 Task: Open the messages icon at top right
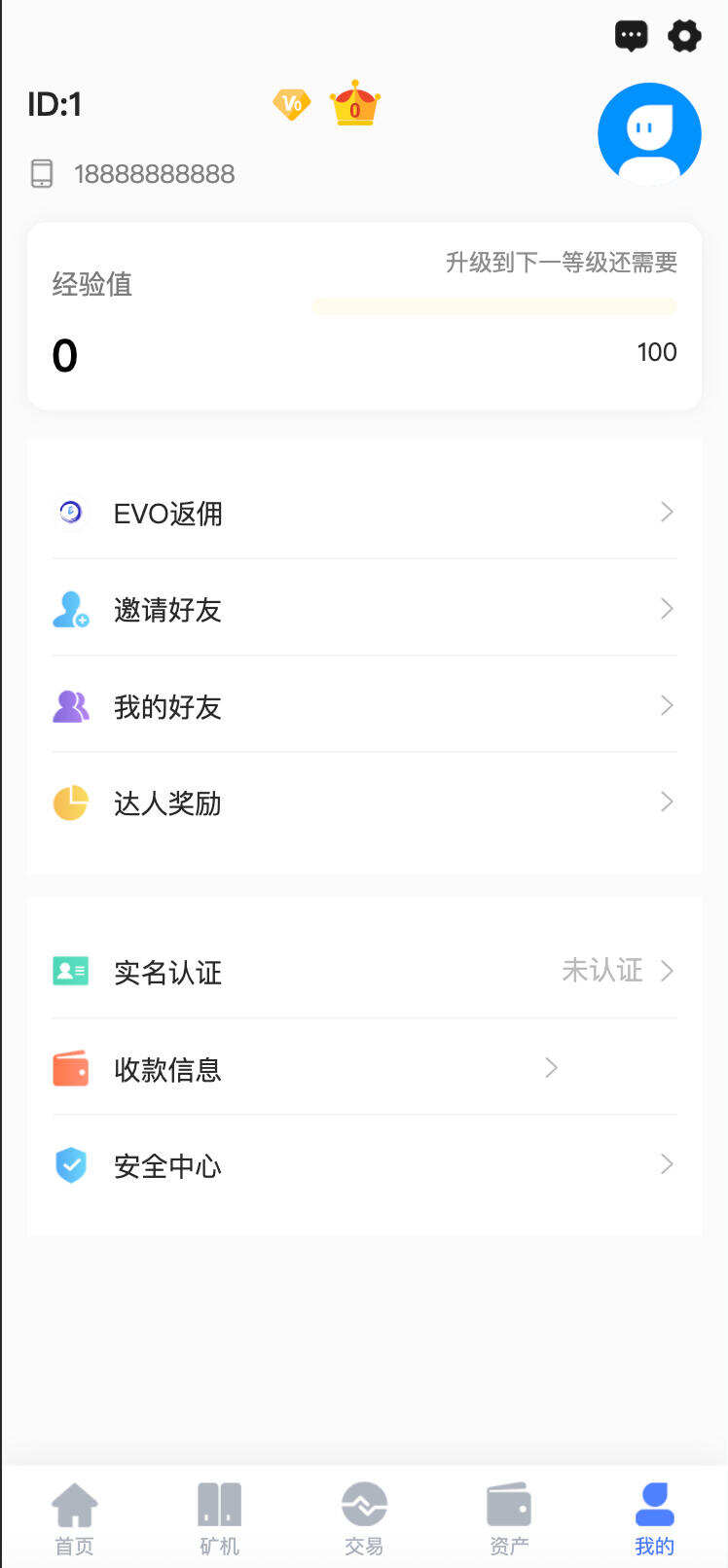(x=632, y=36)
